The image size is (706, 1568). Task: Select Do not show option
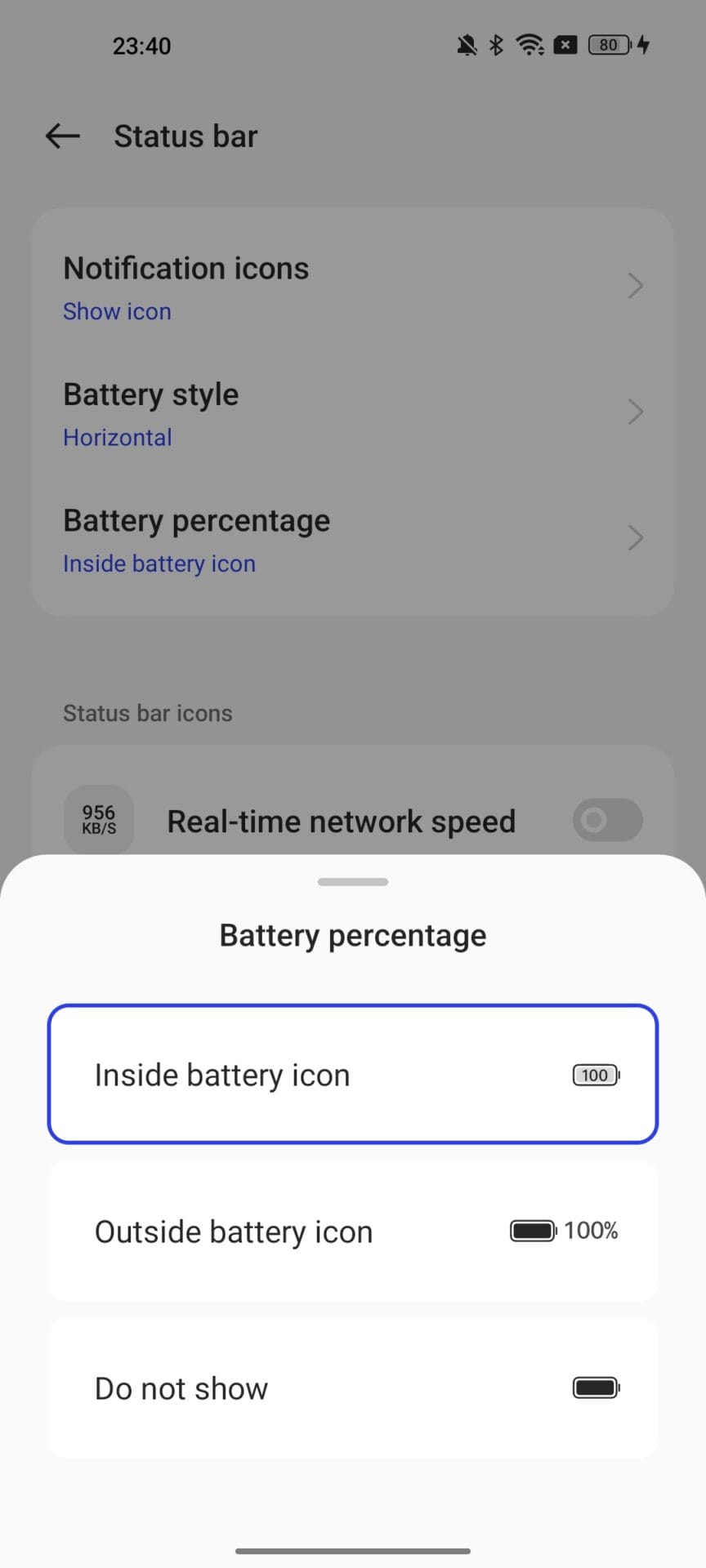[x=352, y=1388]
